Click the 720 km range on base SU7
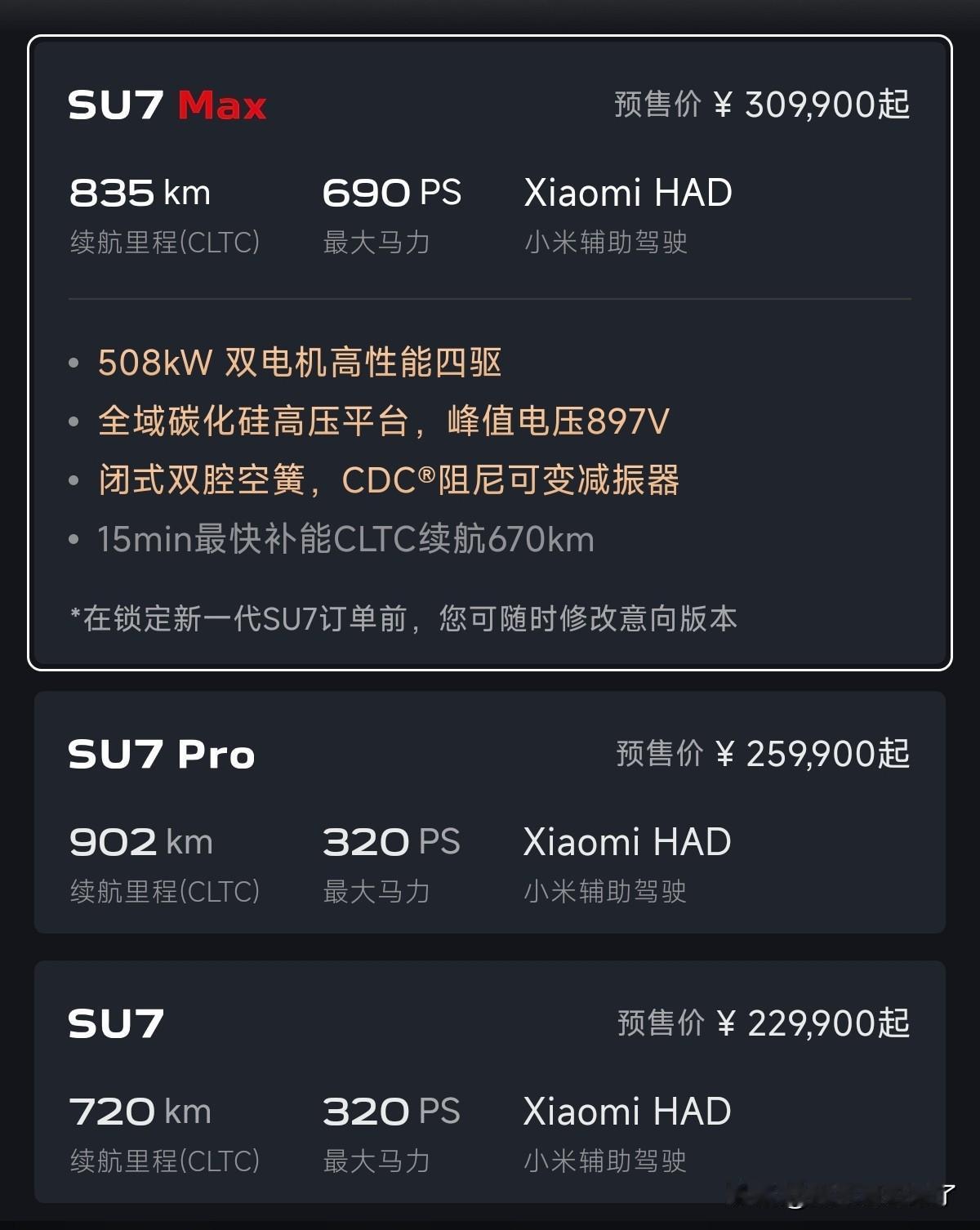Screen dimensions: 980x1230 [140, 1112]
